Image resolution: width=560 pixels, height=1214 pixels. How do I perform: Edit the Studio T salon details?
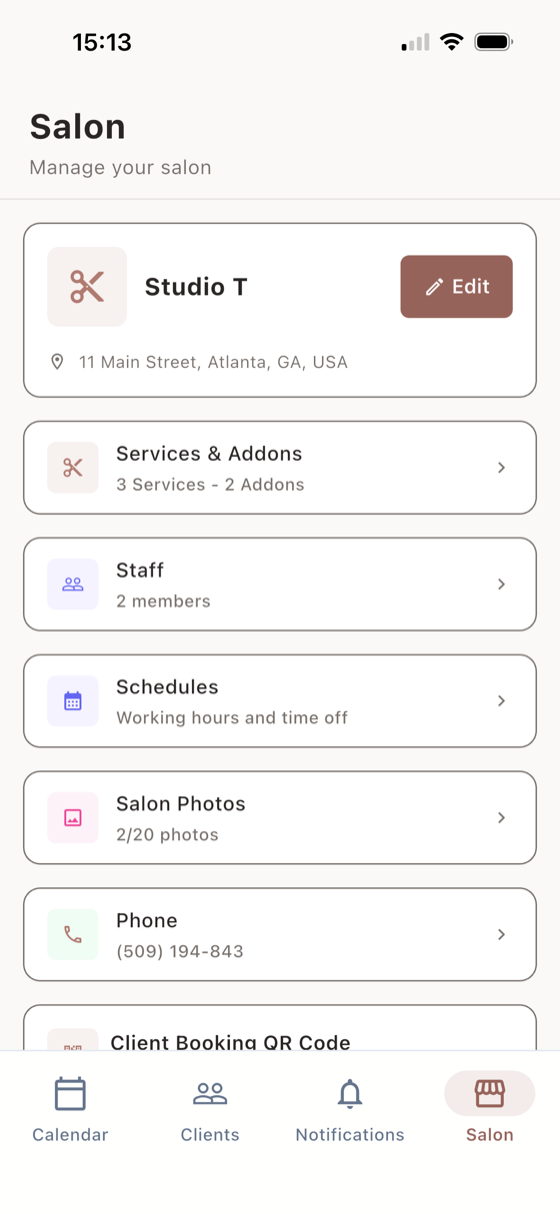[456, 287]
